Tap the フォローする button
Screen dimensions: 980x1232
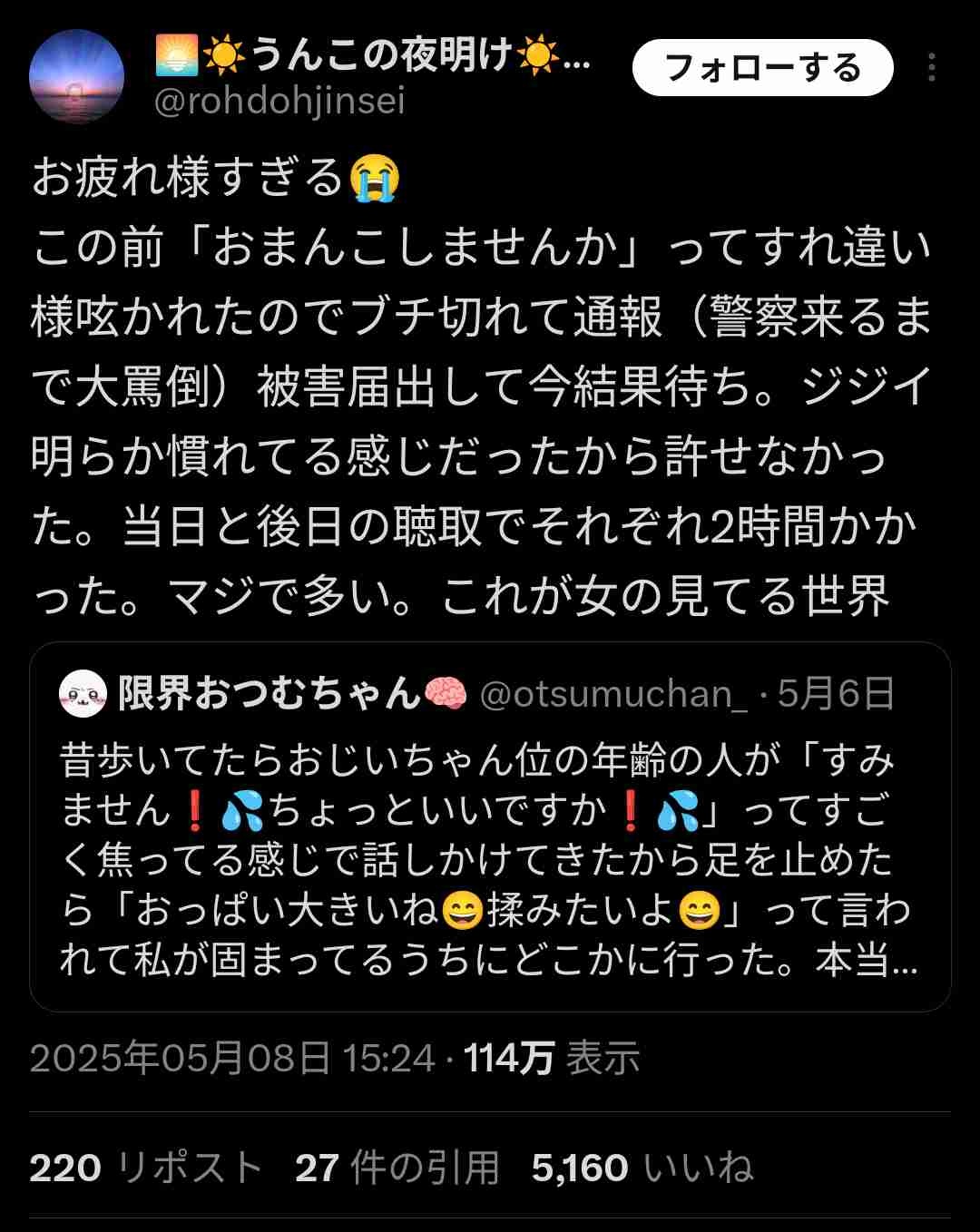[x=762, y=68]
